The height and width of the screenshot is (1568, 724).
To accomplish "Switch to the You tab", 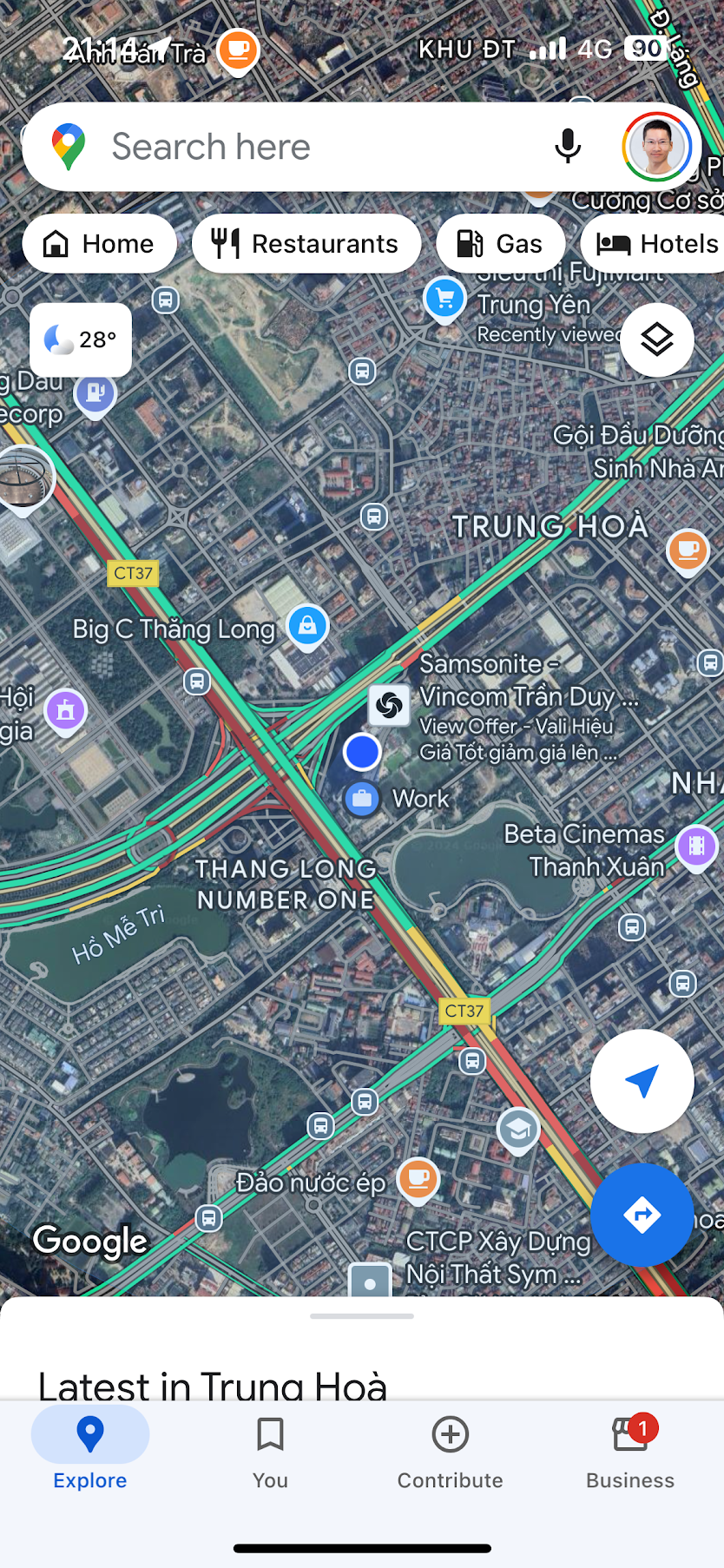I will [270, 1449].
